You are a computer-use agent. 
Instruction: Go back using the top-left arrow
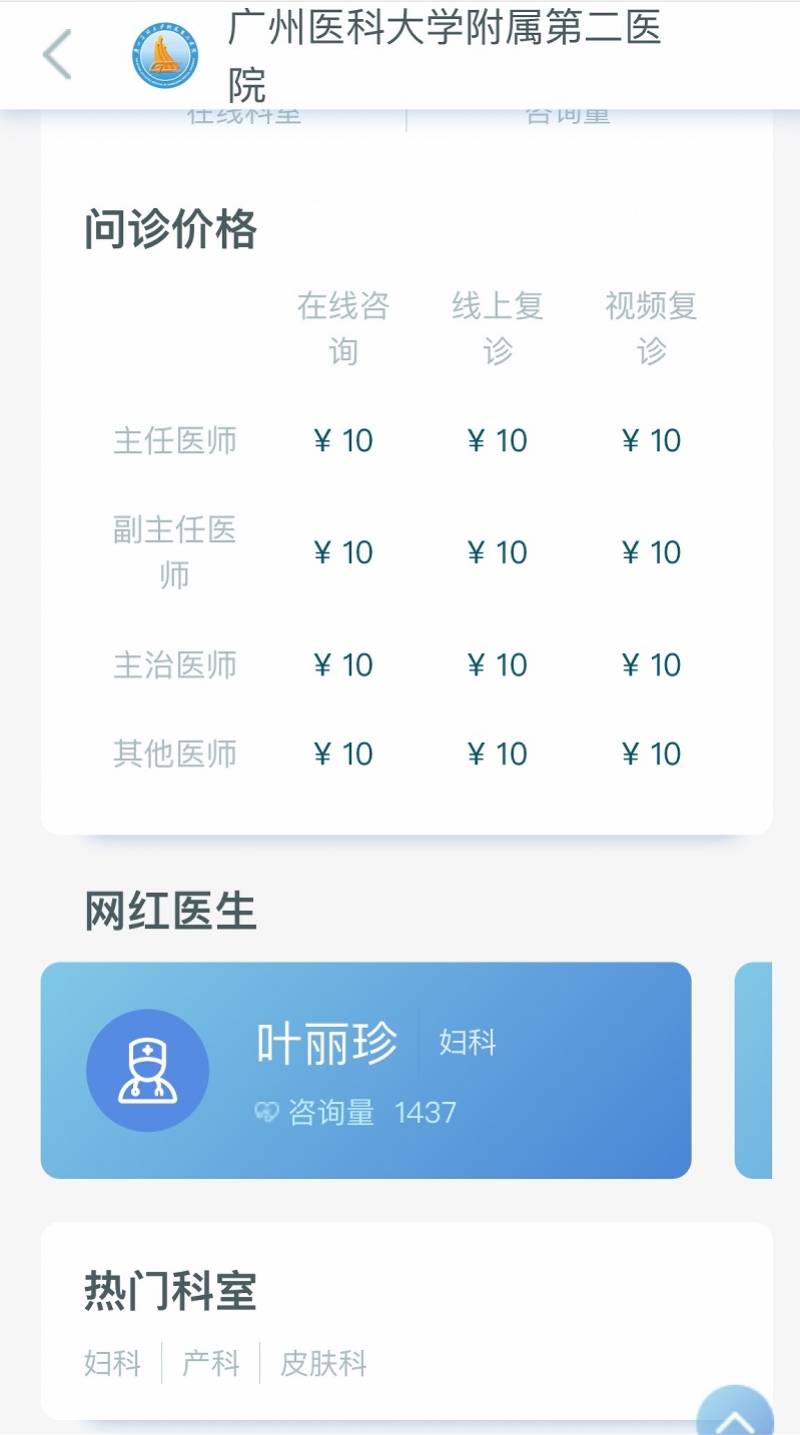coord(57,54)
